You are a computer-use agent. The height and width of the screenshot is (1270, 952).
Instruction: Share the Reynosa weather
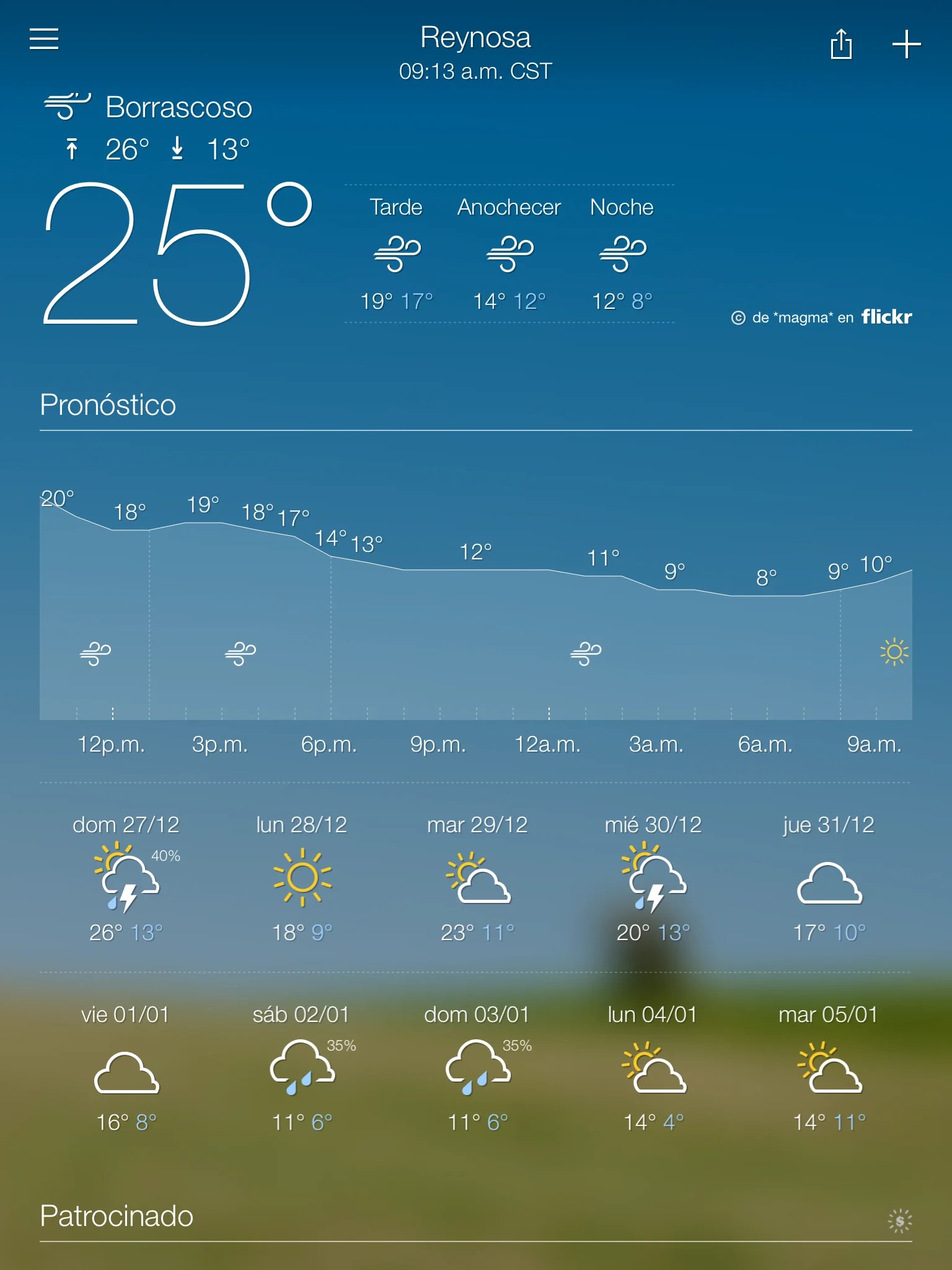841,44
